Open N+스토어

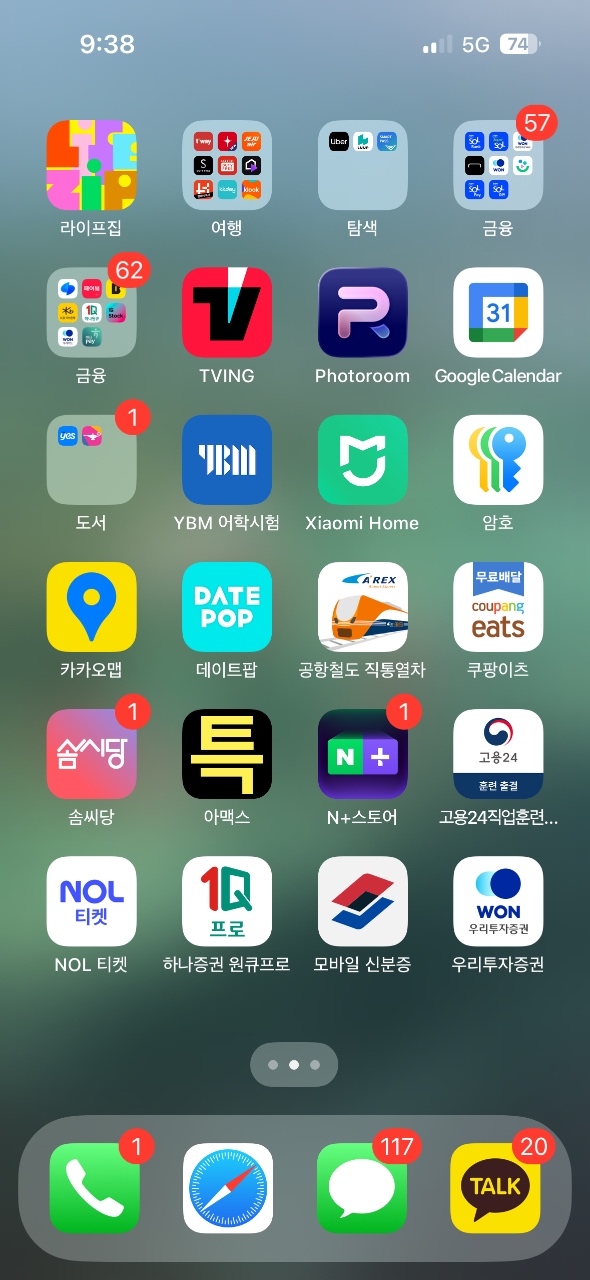(363, 754)
